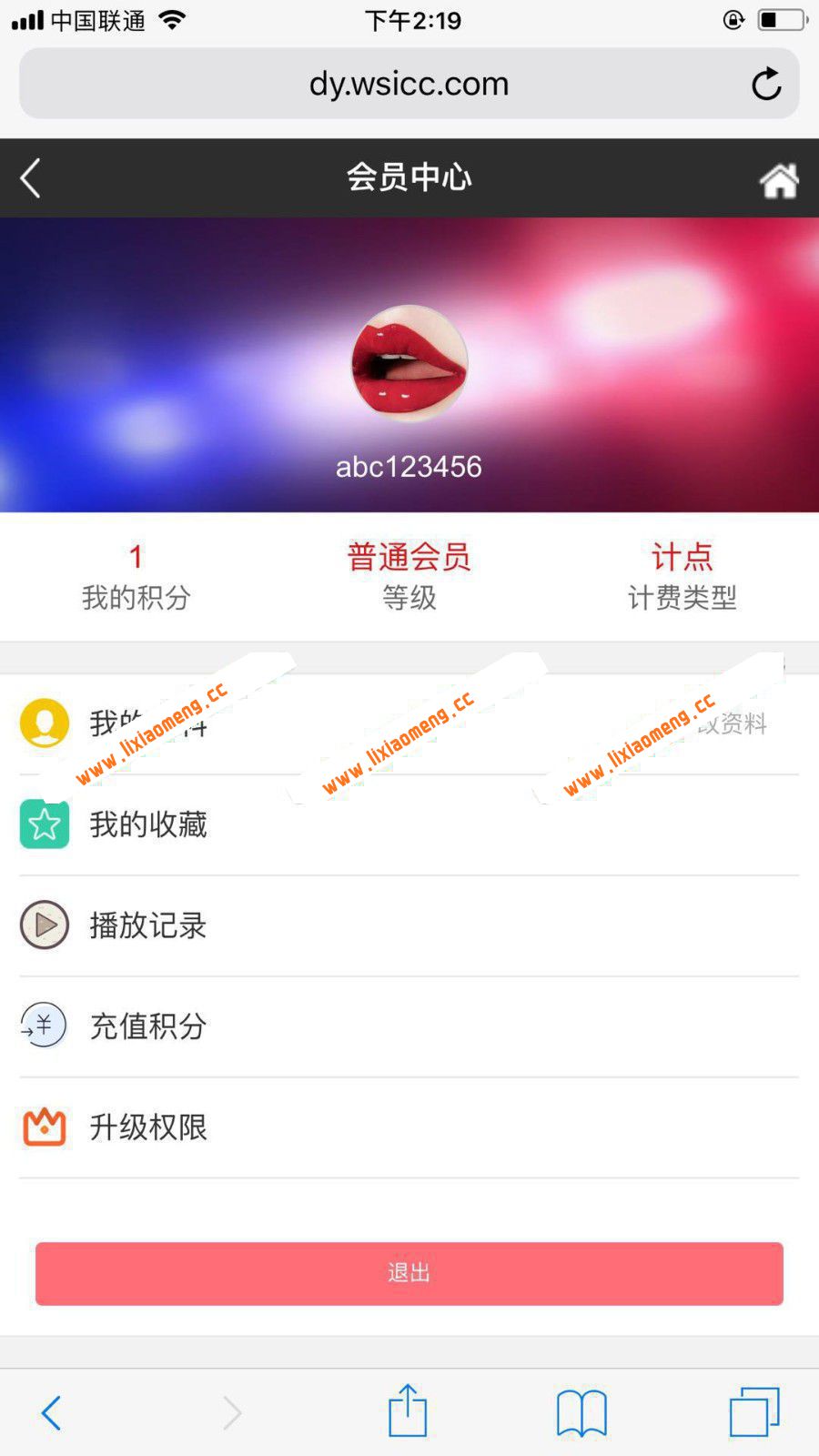
Task: Open the Share sheet from the bottom toolbar
Action: pos(409,1408)
